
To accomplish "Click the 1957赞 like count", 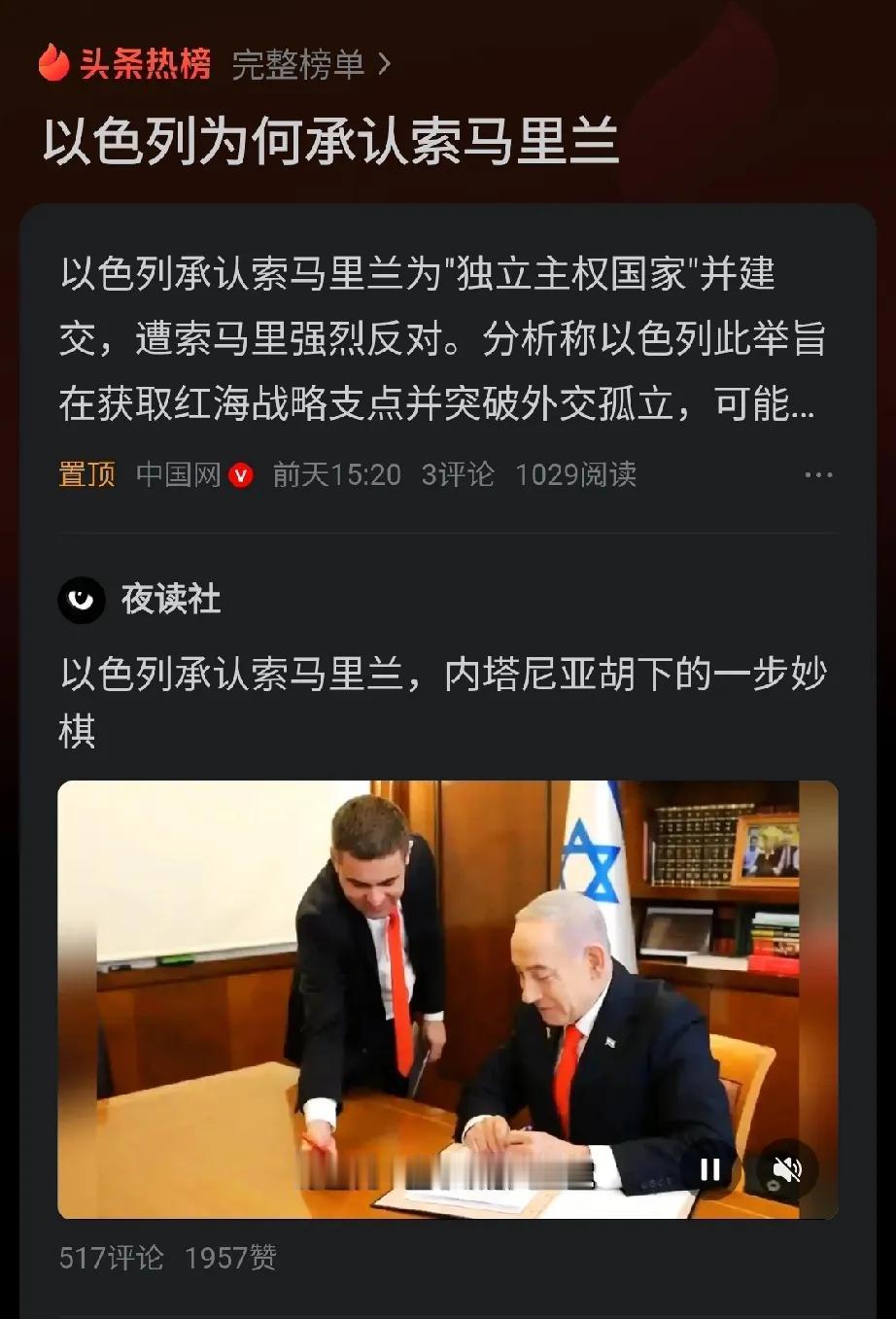I will (x=228, y=1257).
